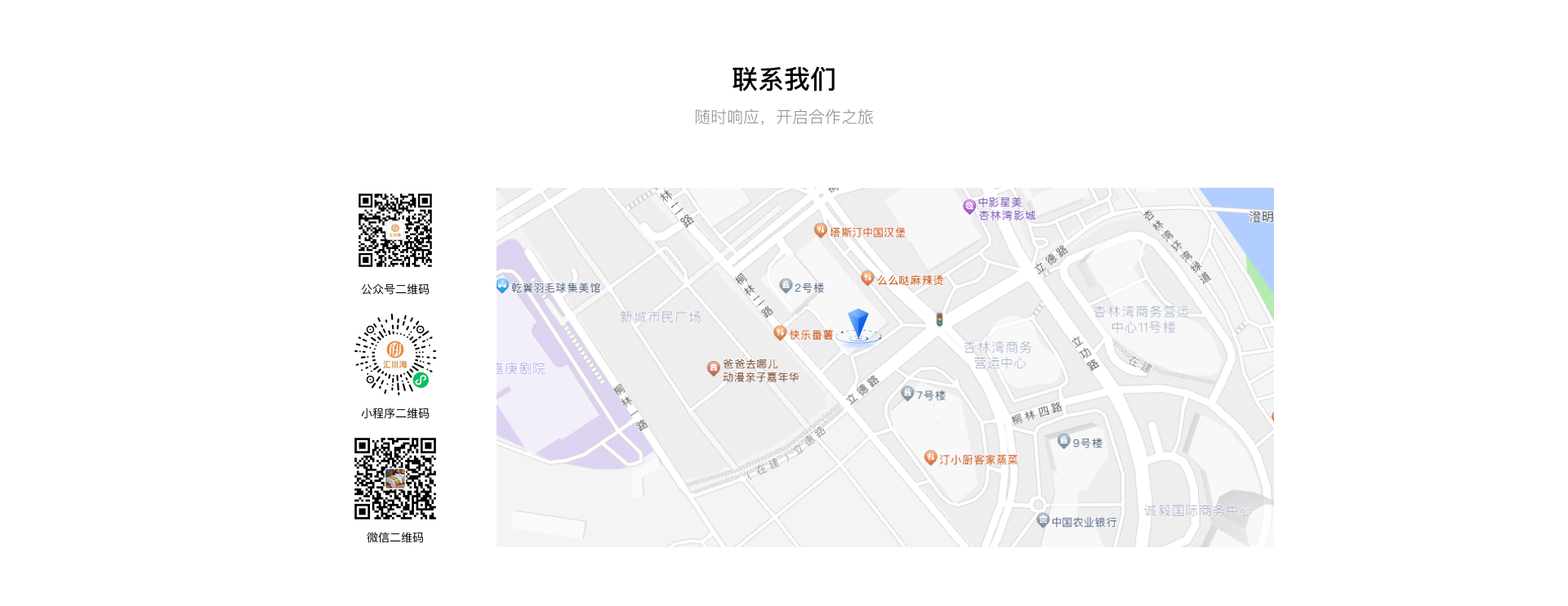Tap the blue location marker on the map
This screenshot has height=606, width=1568.
(x=857, y=323)
